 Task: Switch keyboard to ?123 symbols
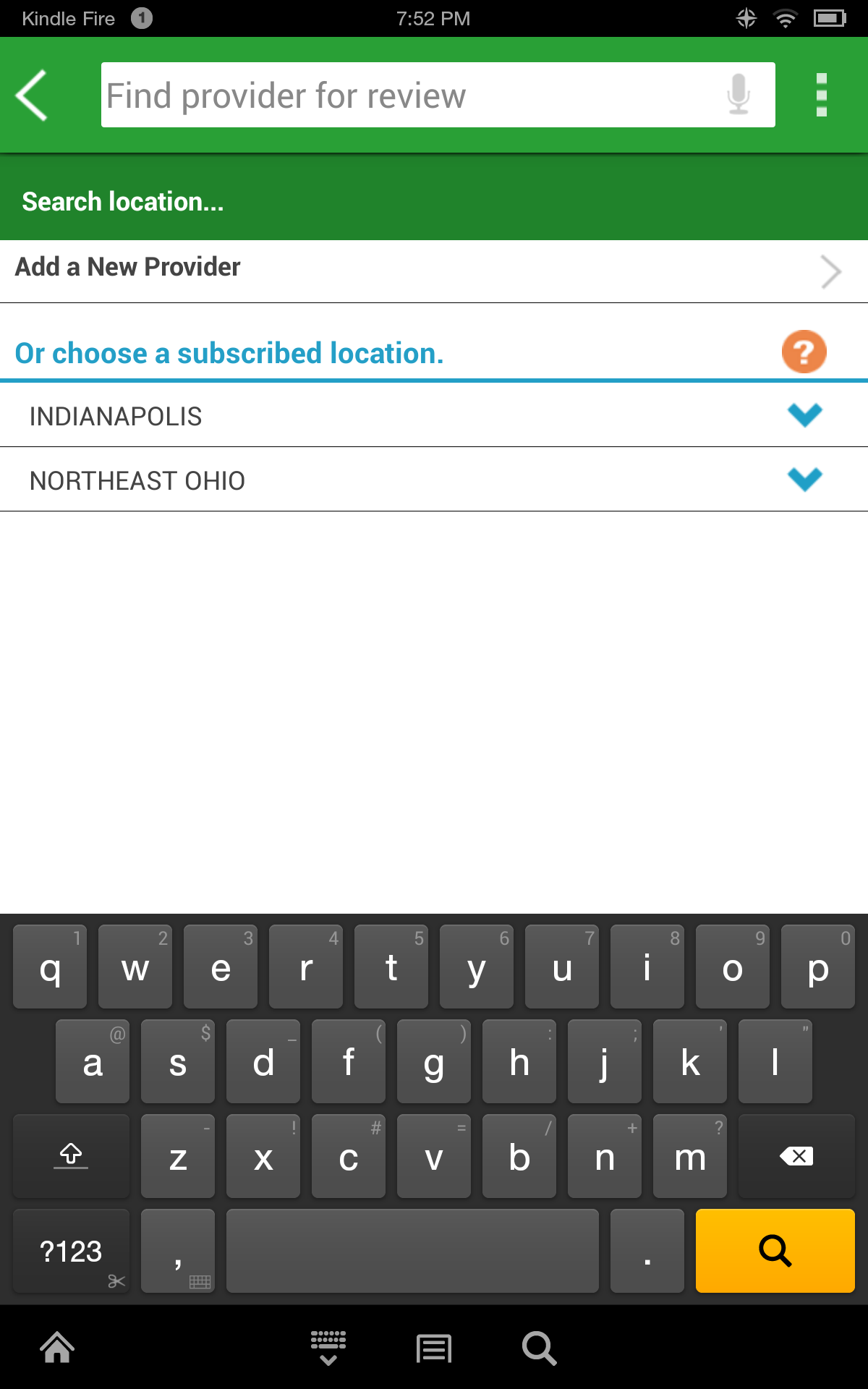pyautogui.click(x=71, y=1252)
